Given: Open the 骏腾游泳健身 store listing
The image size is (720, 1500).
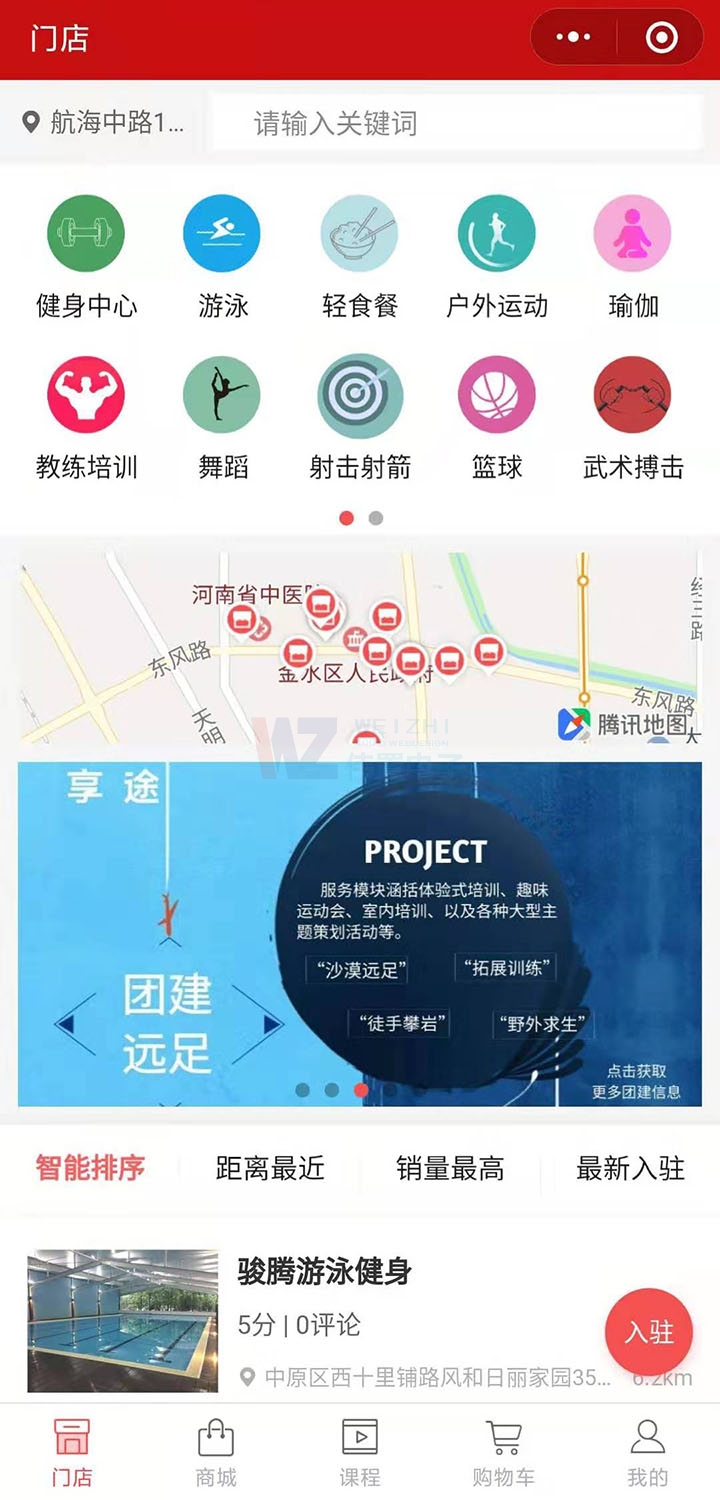Looking at the screenshot, I should [x=324, y=1272].
